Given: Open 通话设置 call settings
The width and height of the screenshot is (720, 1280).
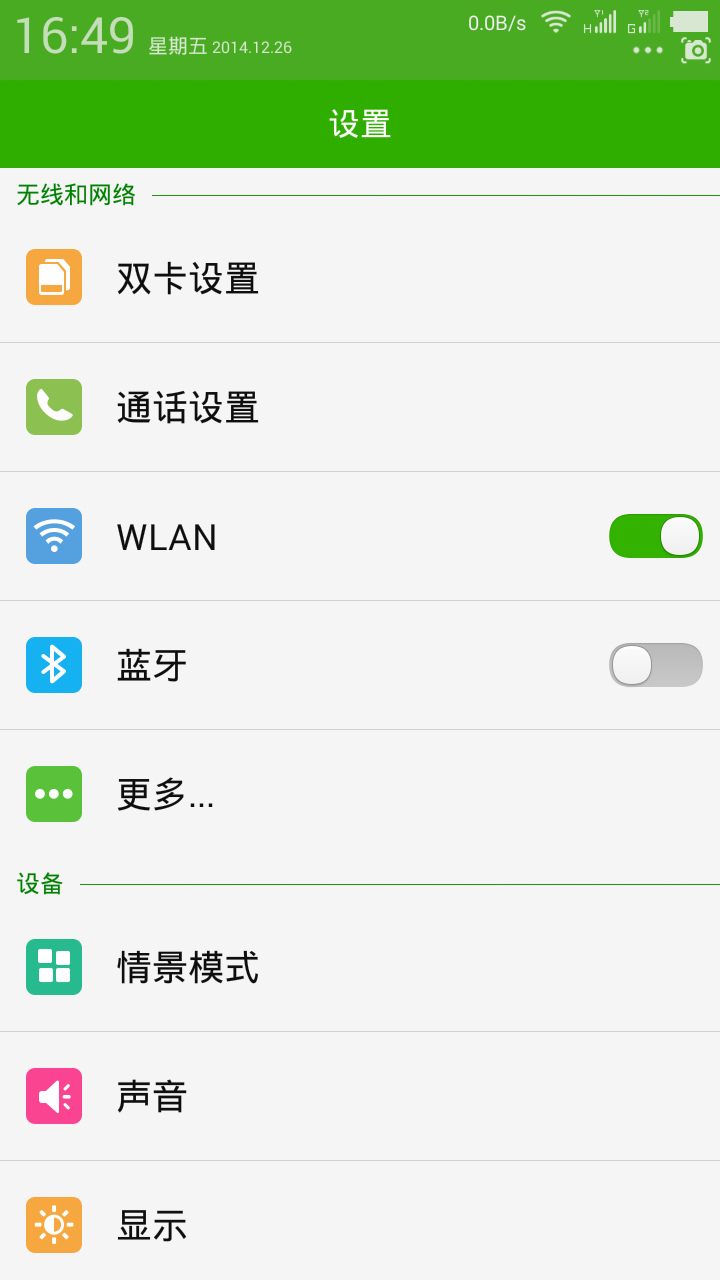Looking at the screenshot, I should (x=360, y=407).
